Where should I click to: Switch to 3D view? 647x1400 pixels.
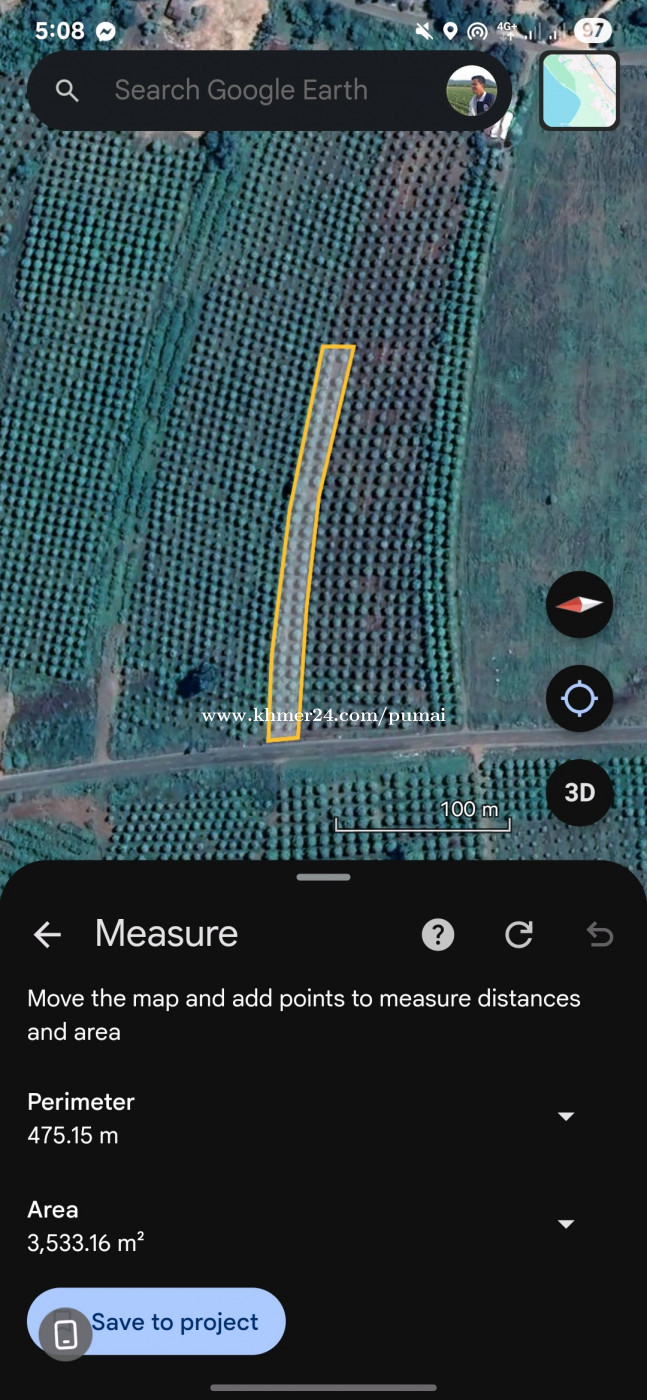[x=579, y=793]
